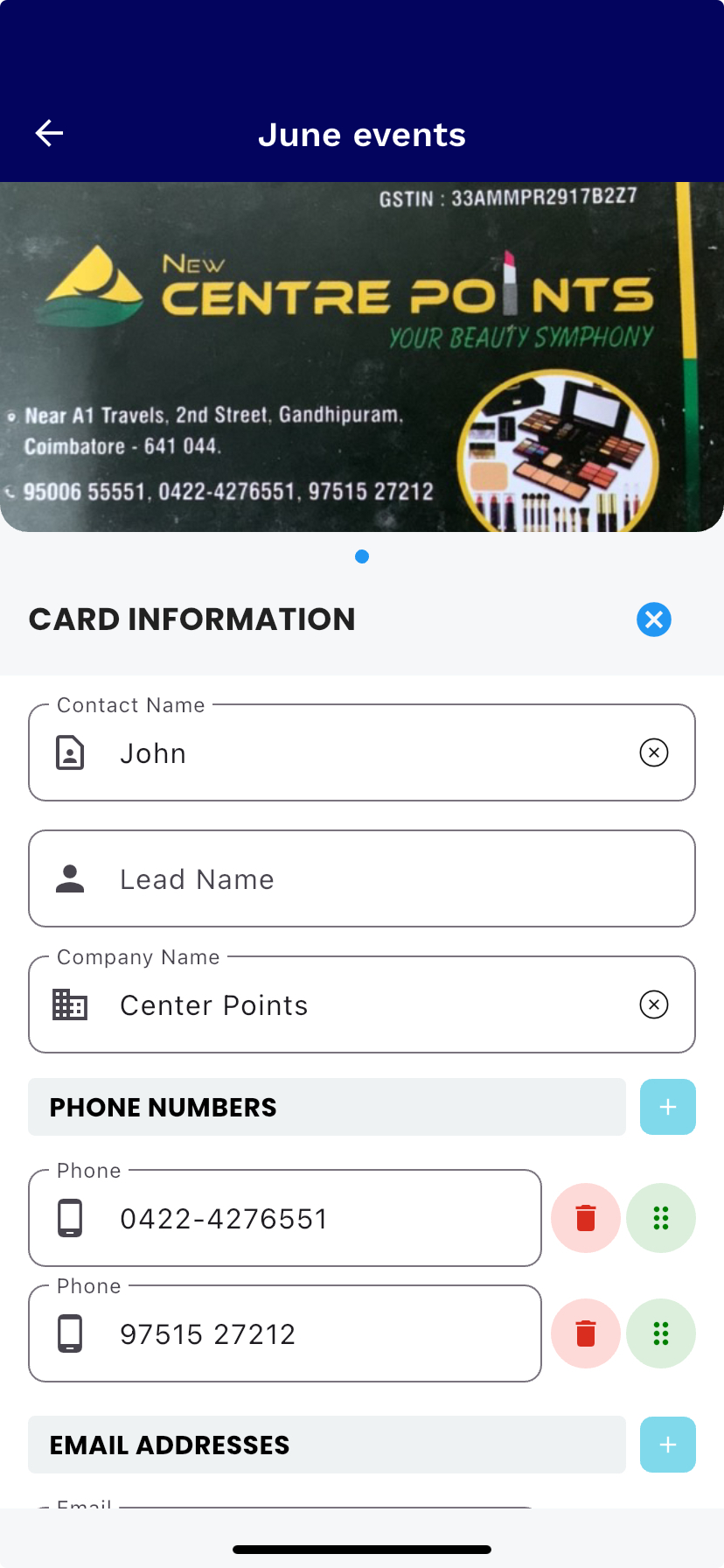Grab the drag handle beside 0422-4276551
The width and height of the screenshot is (724, 1568).
[660, 1217]
